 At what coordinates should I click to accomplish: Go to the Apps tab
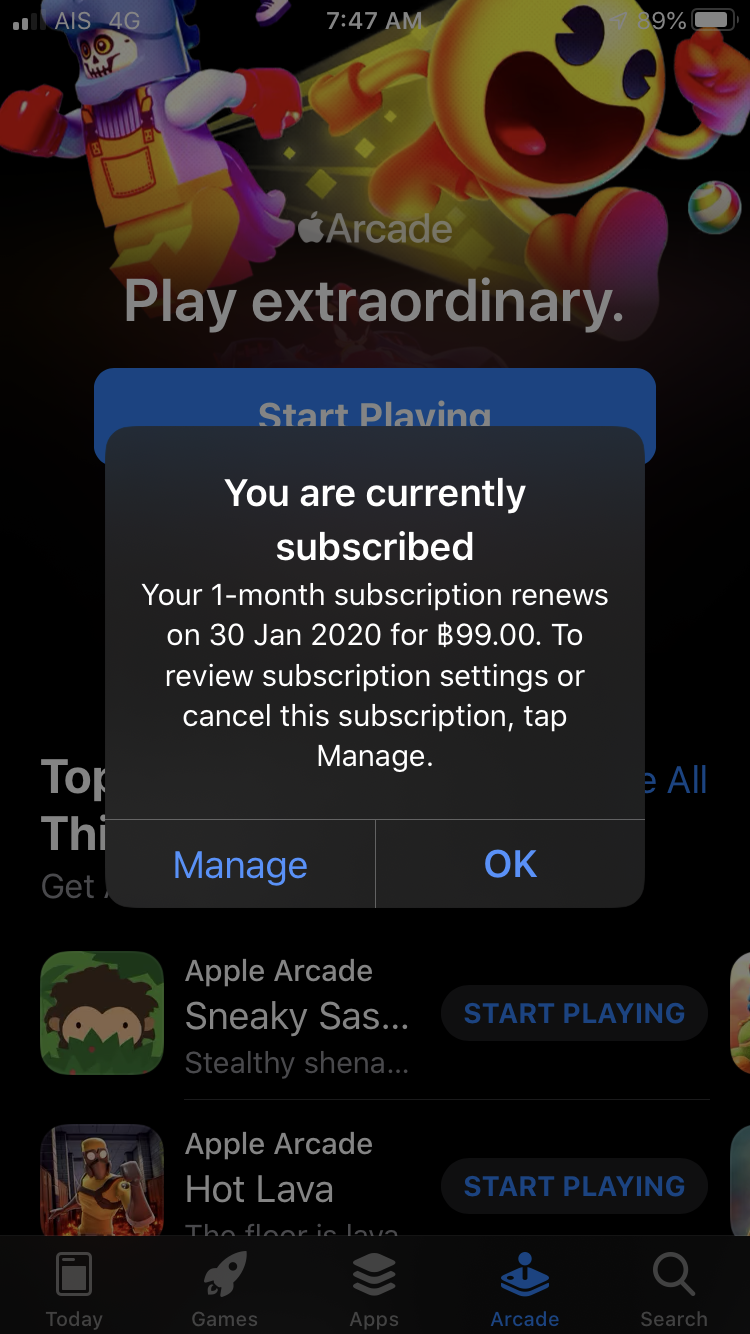click(374, 1289)
